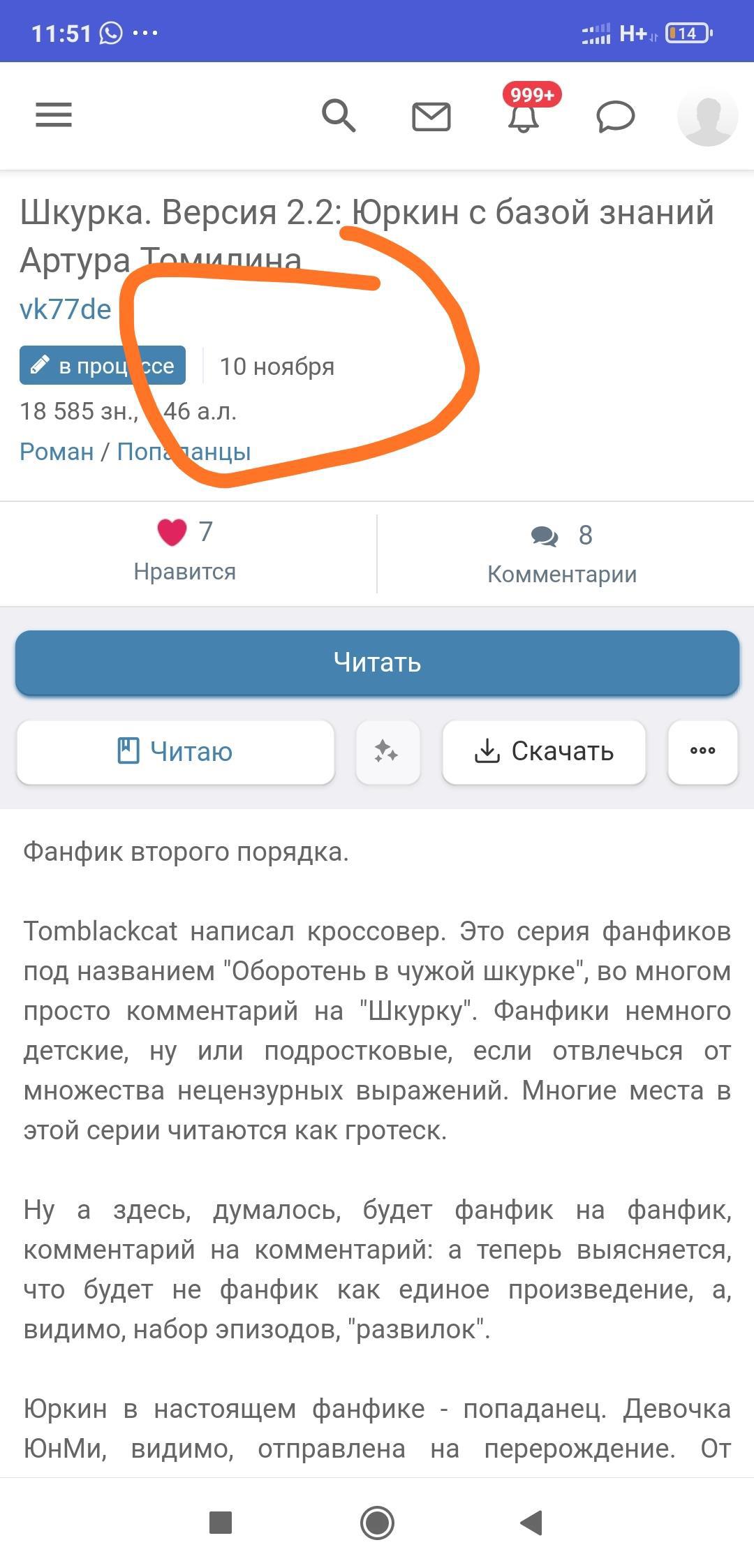Open the three-dots more options

click(x=702, y=752)
